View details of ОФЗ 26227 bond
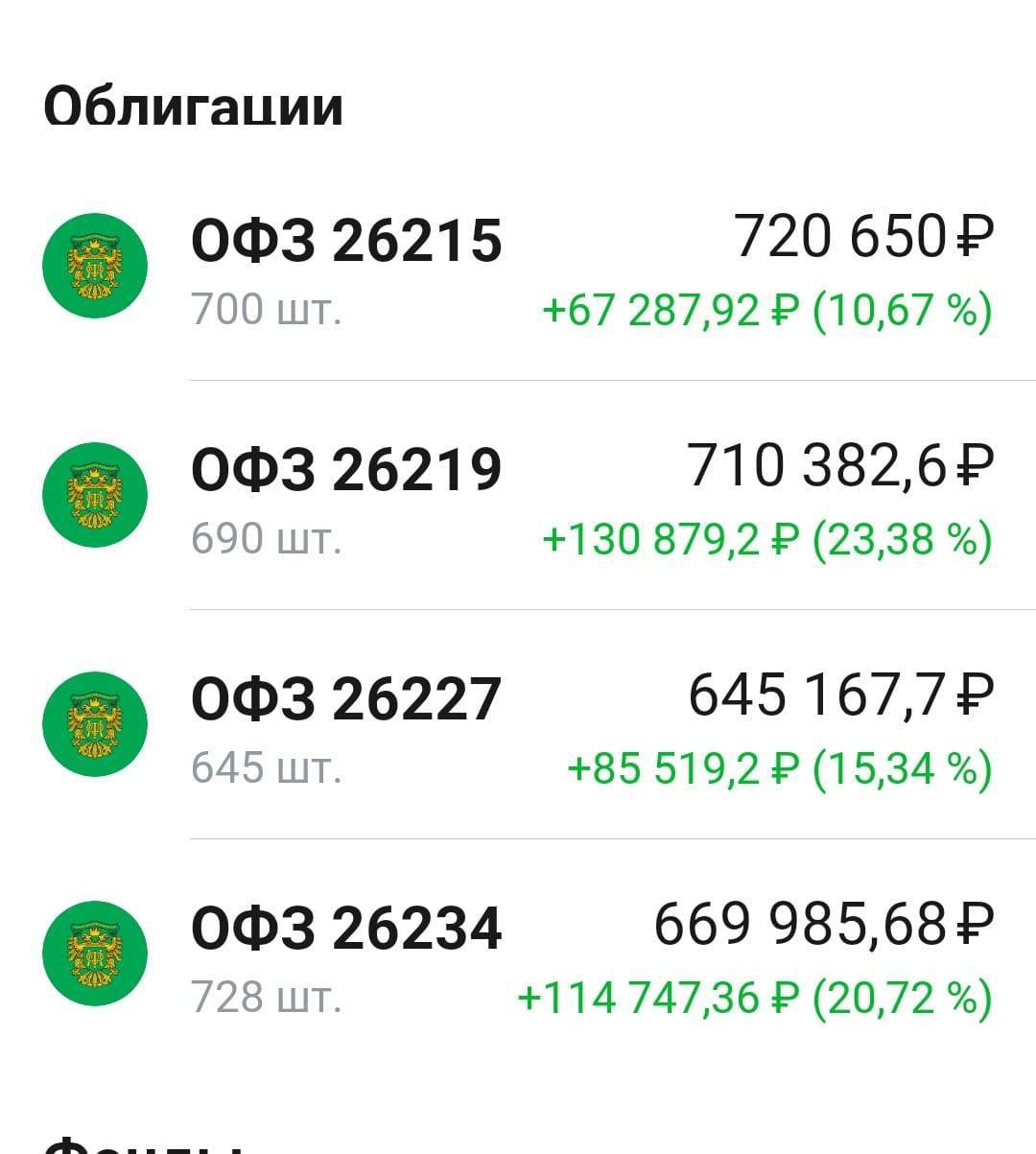The width and height of the screenshot is (1036, 1154). point(518,724)
